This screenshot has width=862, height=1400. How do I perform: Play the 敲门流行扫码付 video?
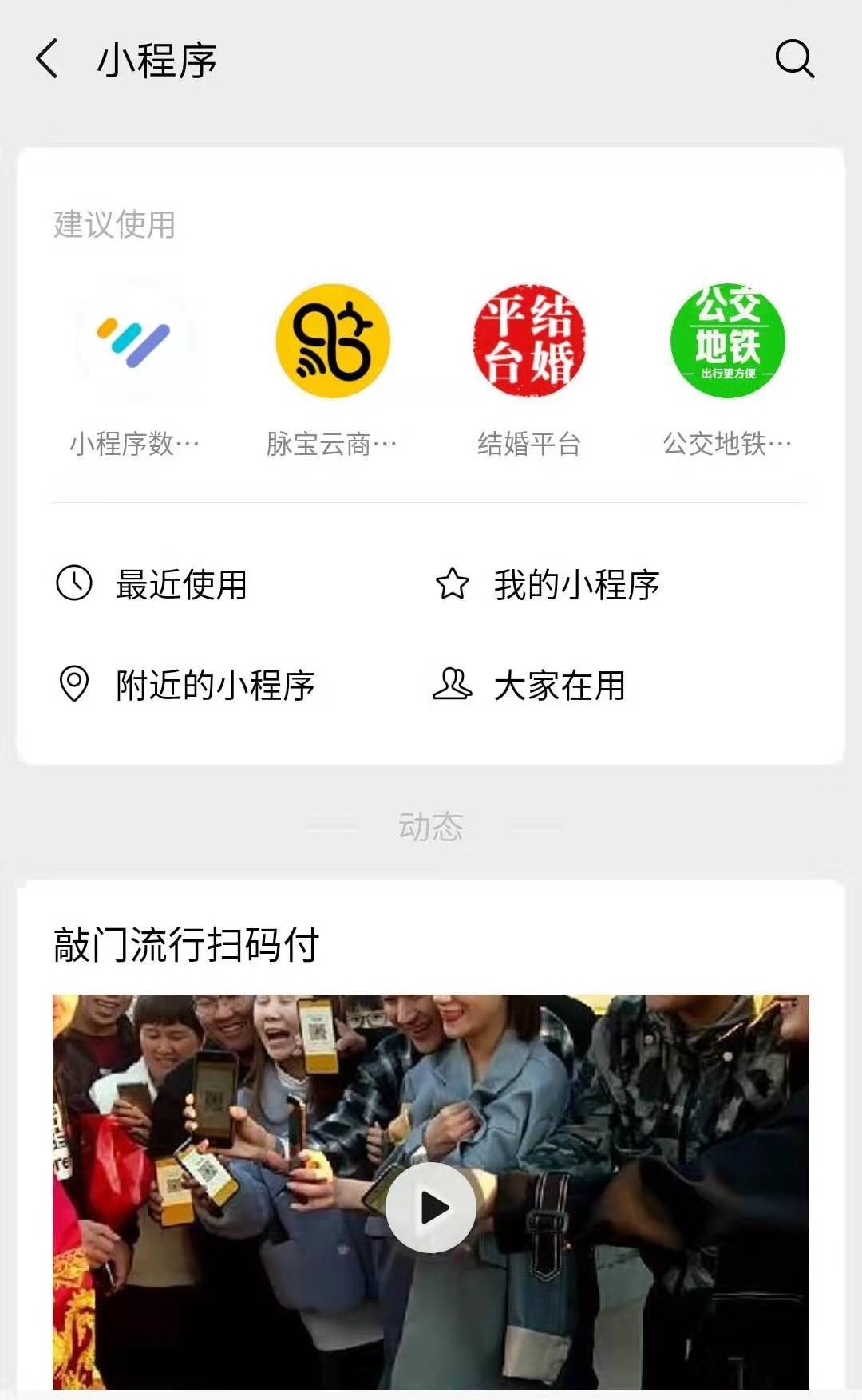pos(431,1207)
